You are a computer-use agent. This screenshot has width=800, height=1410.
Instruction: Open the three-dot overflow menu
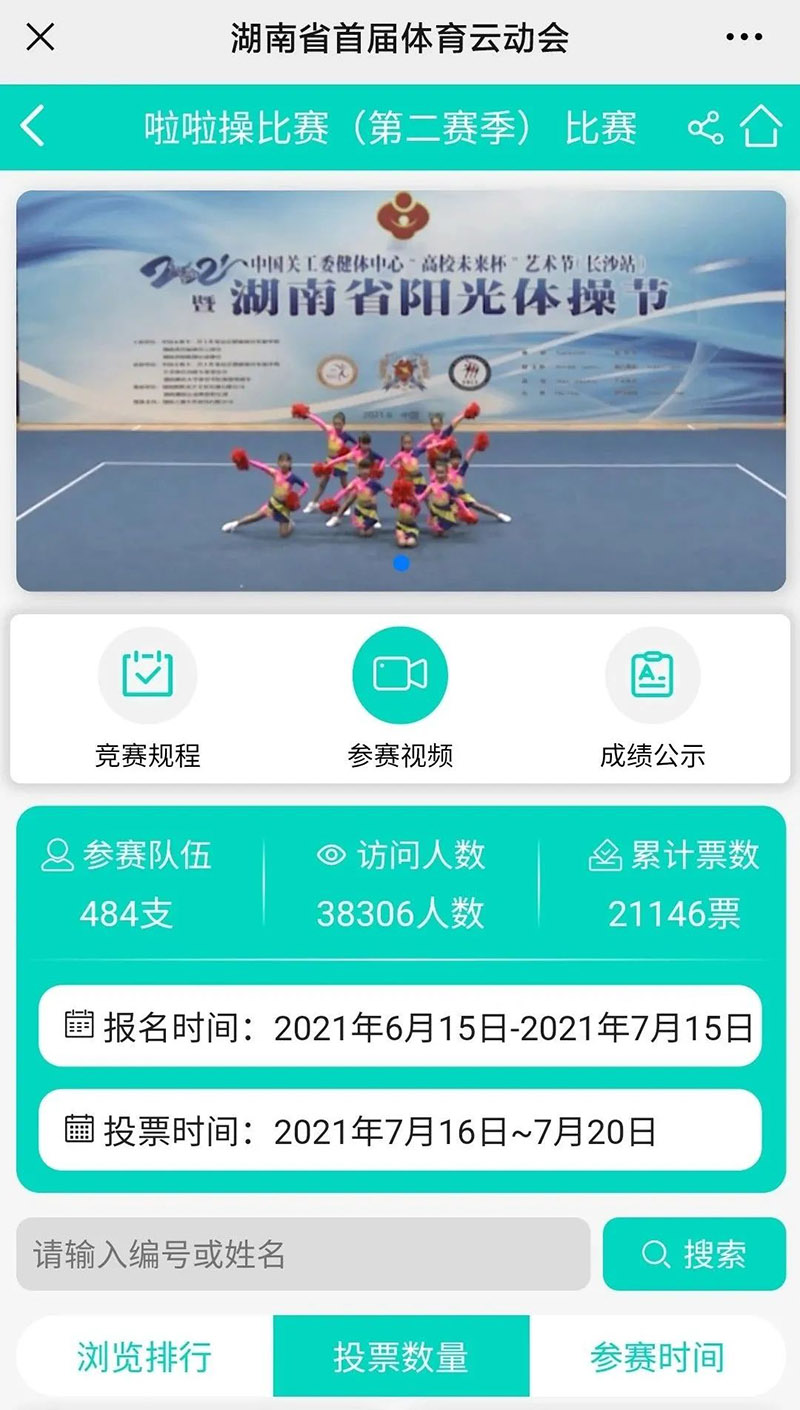[x=744, y=38]
